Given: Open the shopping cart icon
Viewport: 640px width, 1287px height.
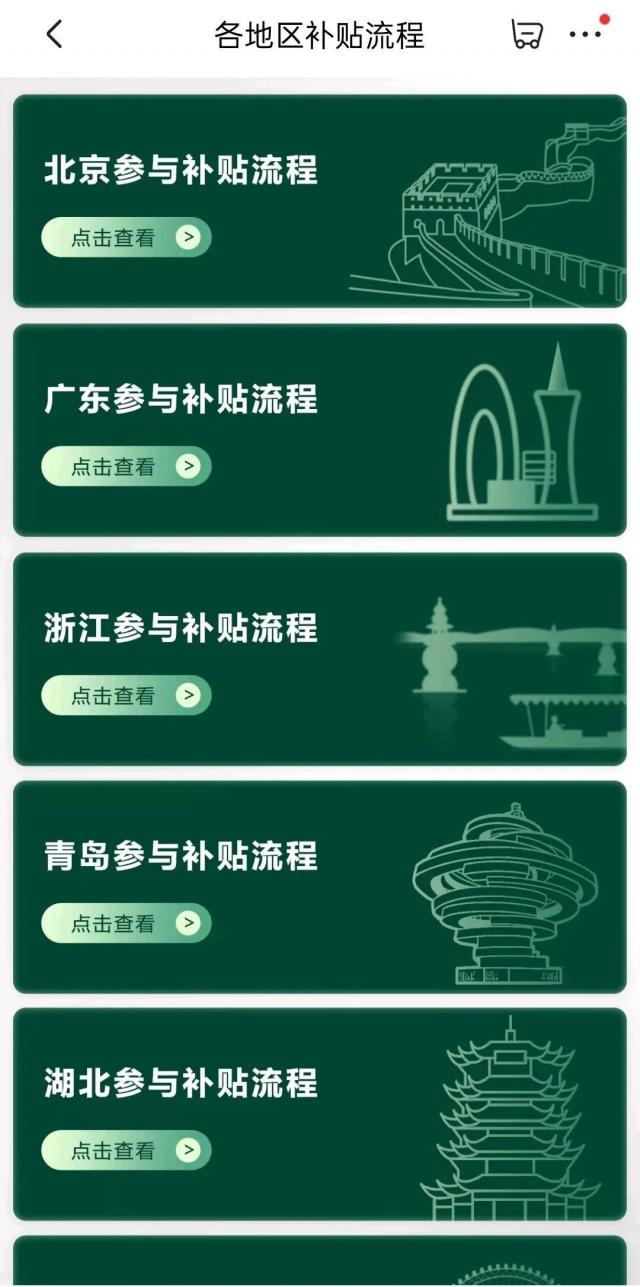Looking at the screenshot, I should 526,35.
